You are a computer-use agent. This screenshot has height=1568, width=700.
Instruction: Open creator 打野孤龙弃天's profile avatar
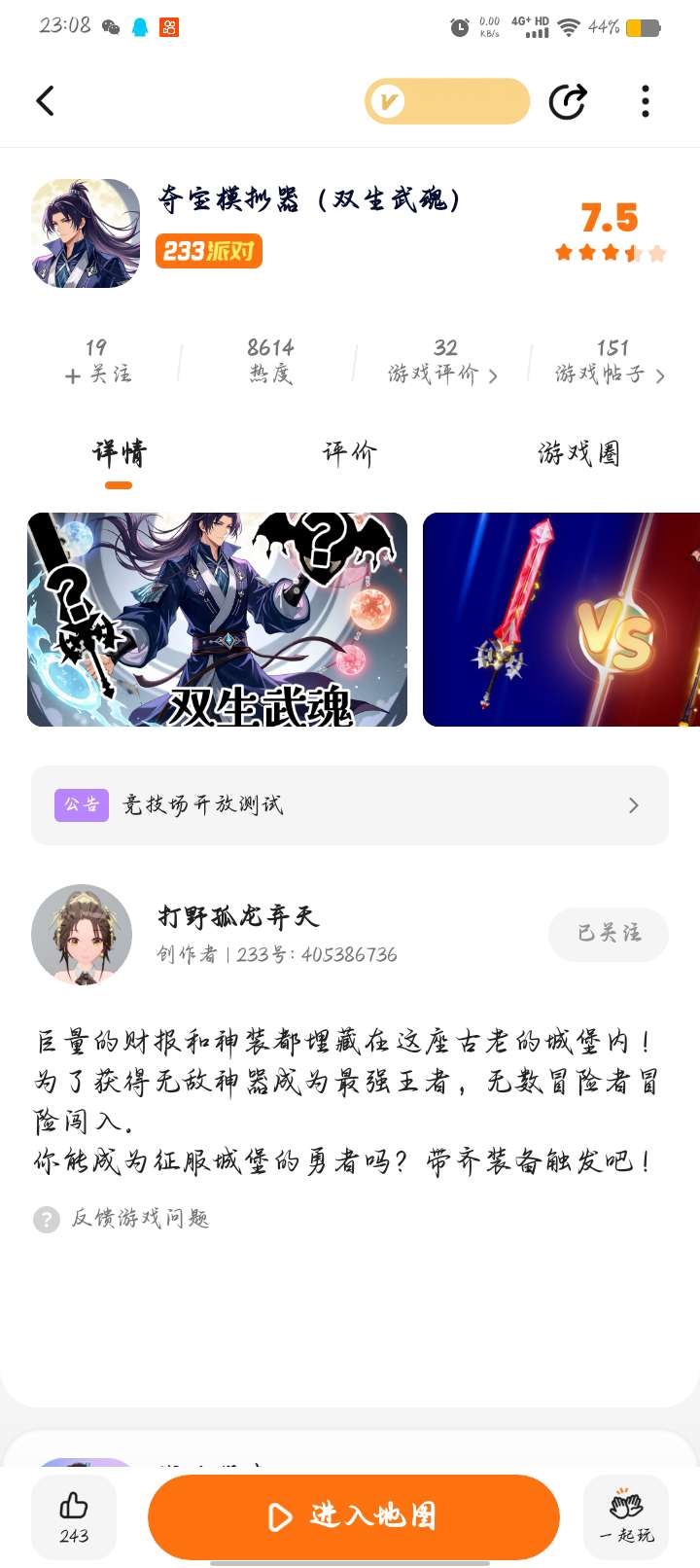tap(82, 934)
